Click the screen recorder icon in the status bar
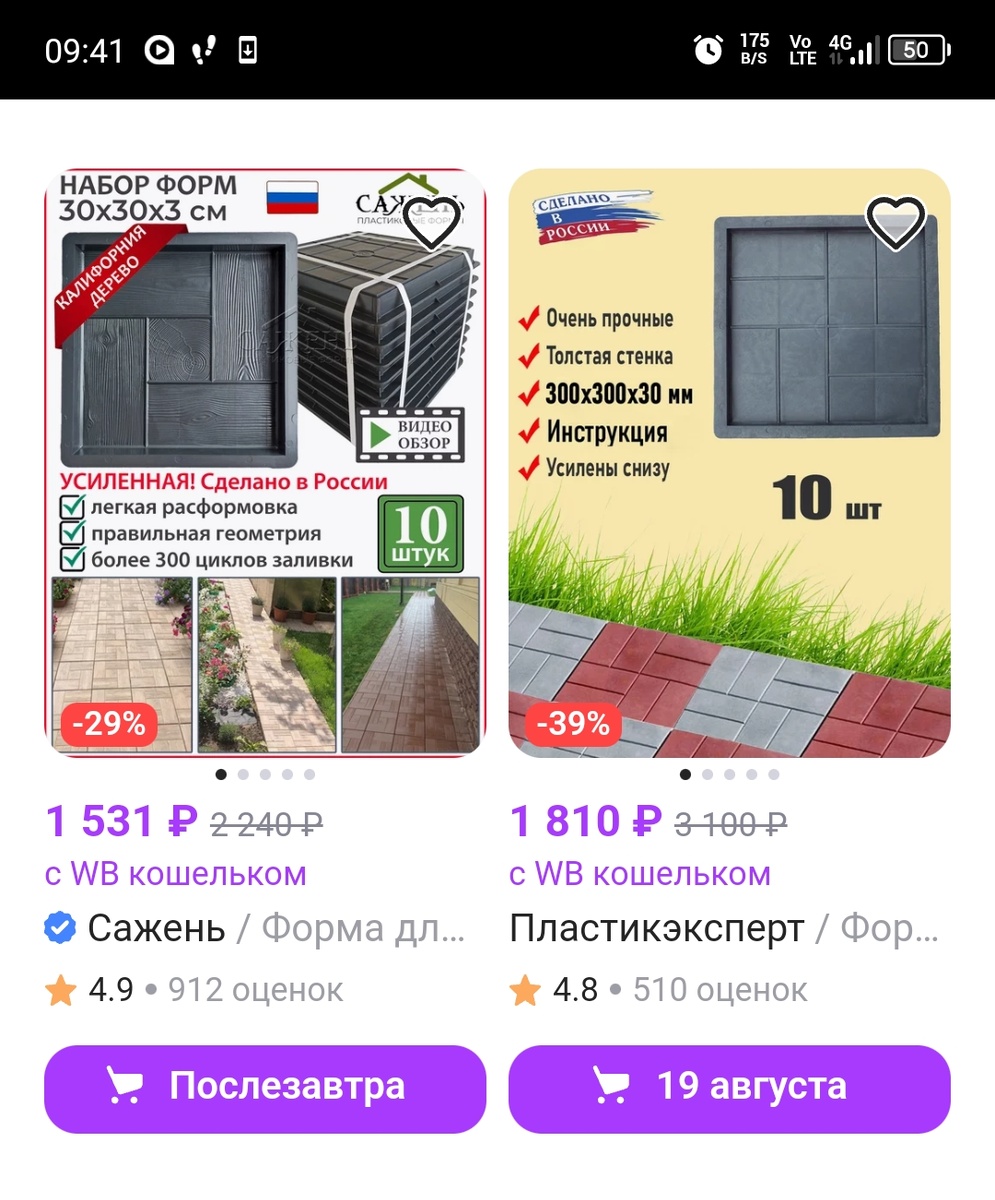This screenshot has height=1200, width=995. click(160, 50)
